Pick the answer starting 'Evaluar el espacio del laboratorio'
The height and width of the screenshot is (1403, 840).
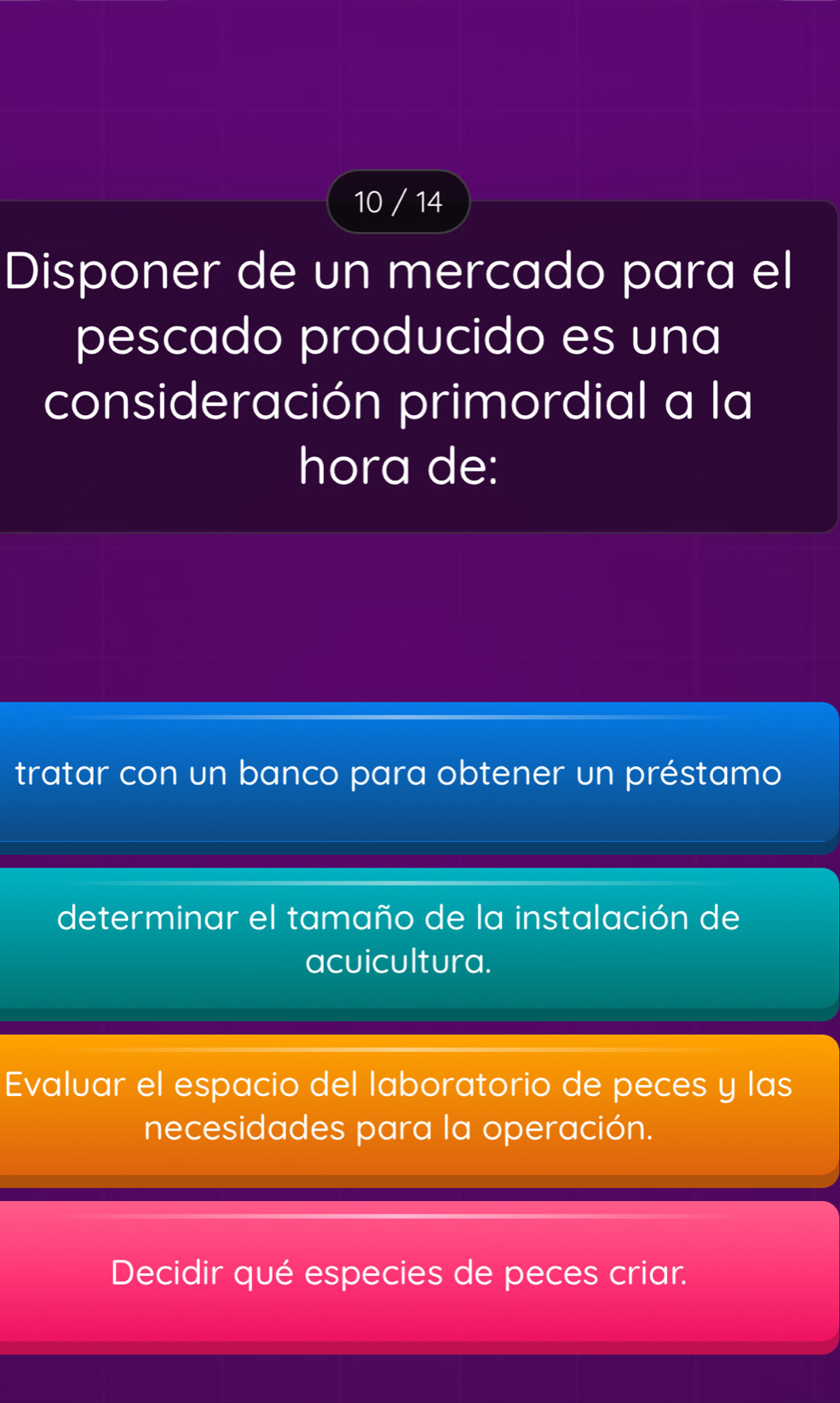point(399,1106)
